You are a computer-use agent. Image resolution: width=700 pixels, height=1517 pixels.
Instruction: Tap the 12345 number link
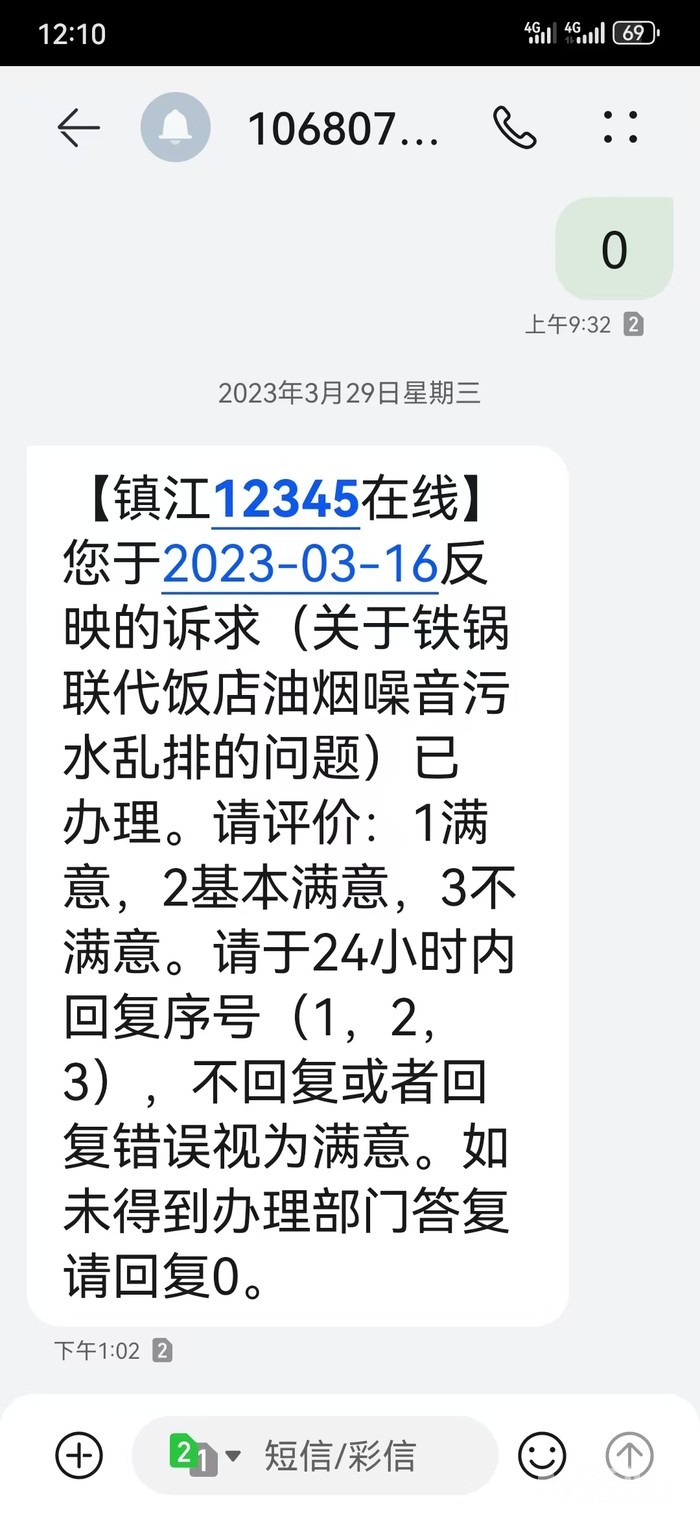click(286, 498)
